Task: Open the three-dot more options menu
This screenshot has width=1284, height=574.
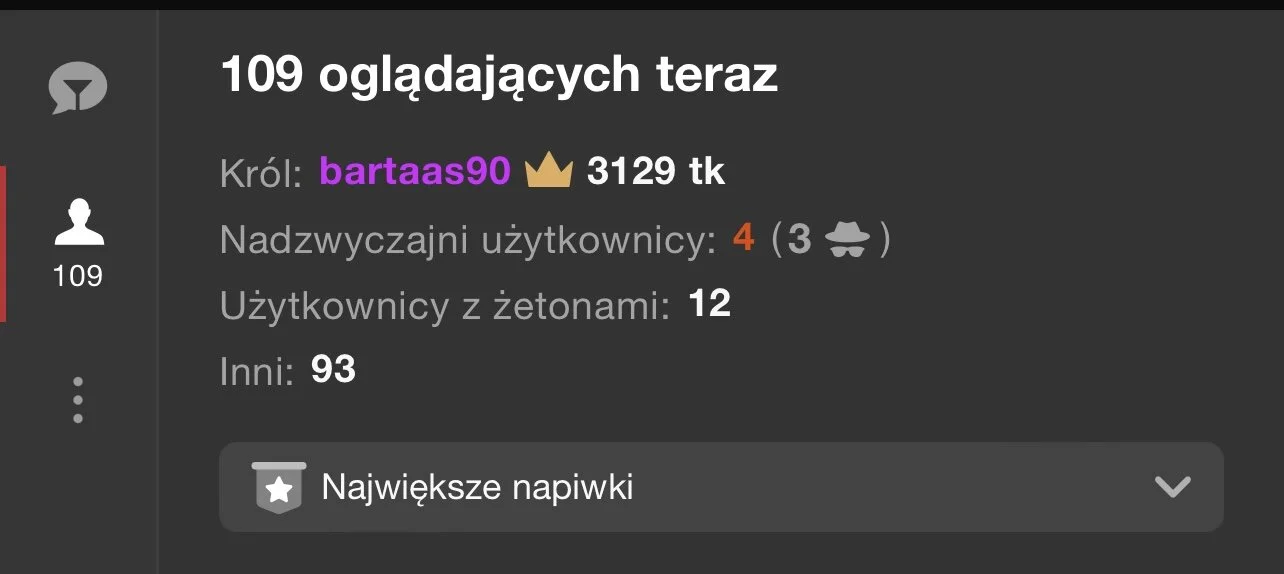Action: pos(78,400)
